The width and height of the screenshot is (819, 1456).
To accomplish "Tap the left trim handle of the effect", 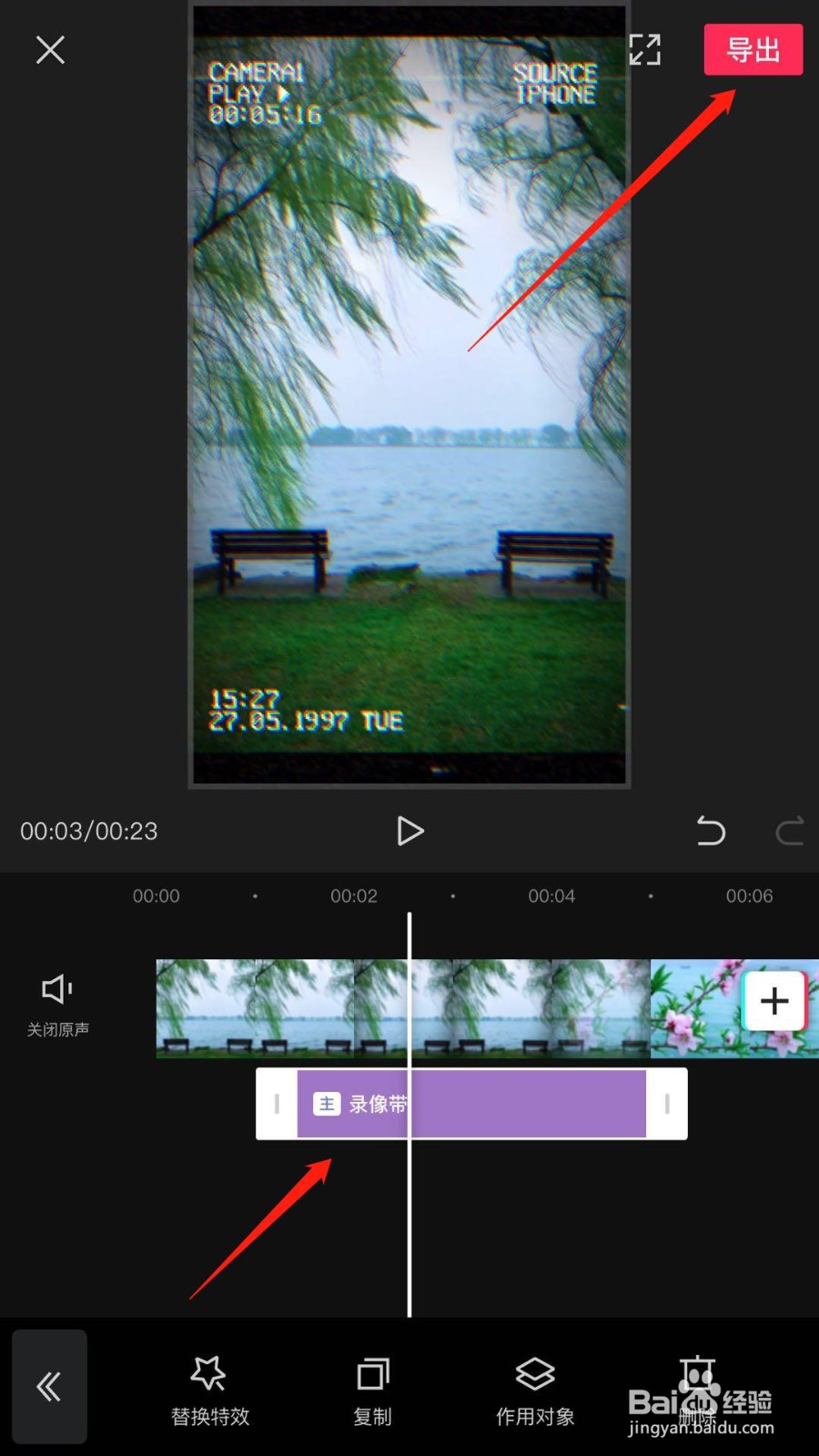I will [x=277, y=1103].
